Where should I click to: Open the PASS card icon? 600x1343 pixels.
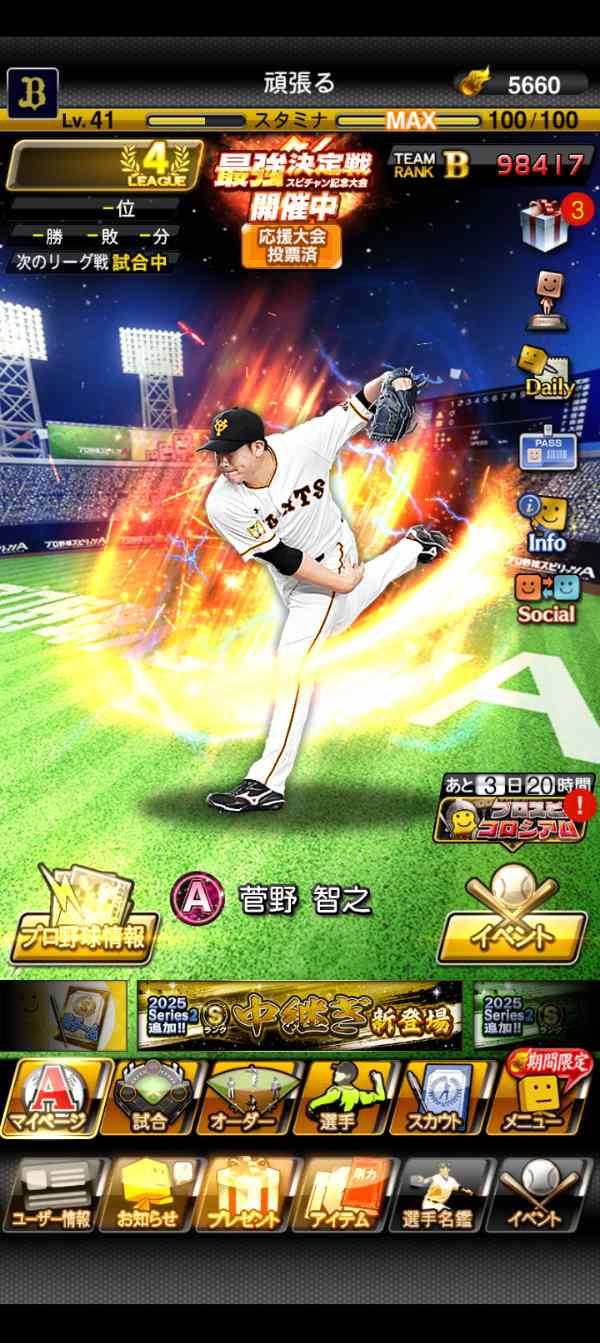point(547,450)
